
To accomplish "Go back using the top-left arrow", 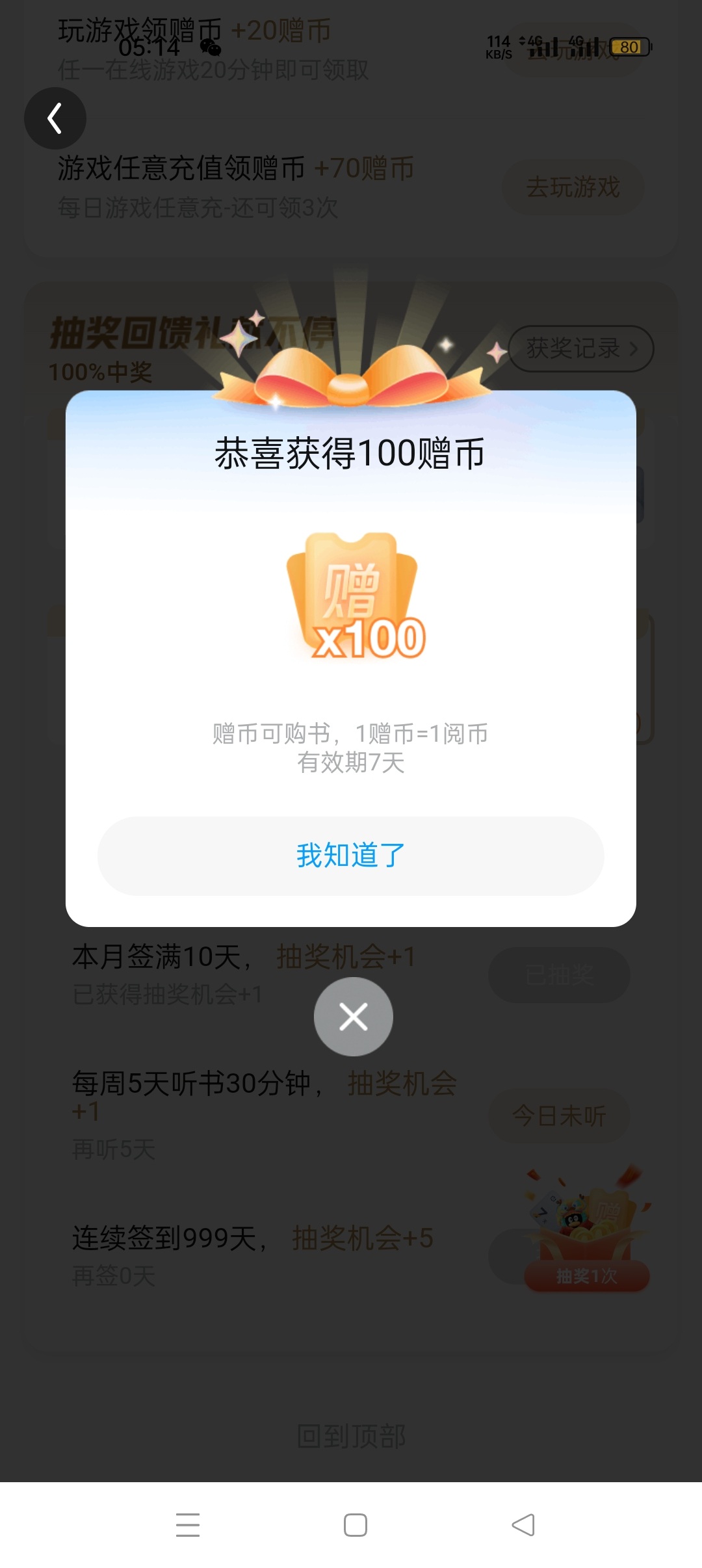I will pos(55,118).
